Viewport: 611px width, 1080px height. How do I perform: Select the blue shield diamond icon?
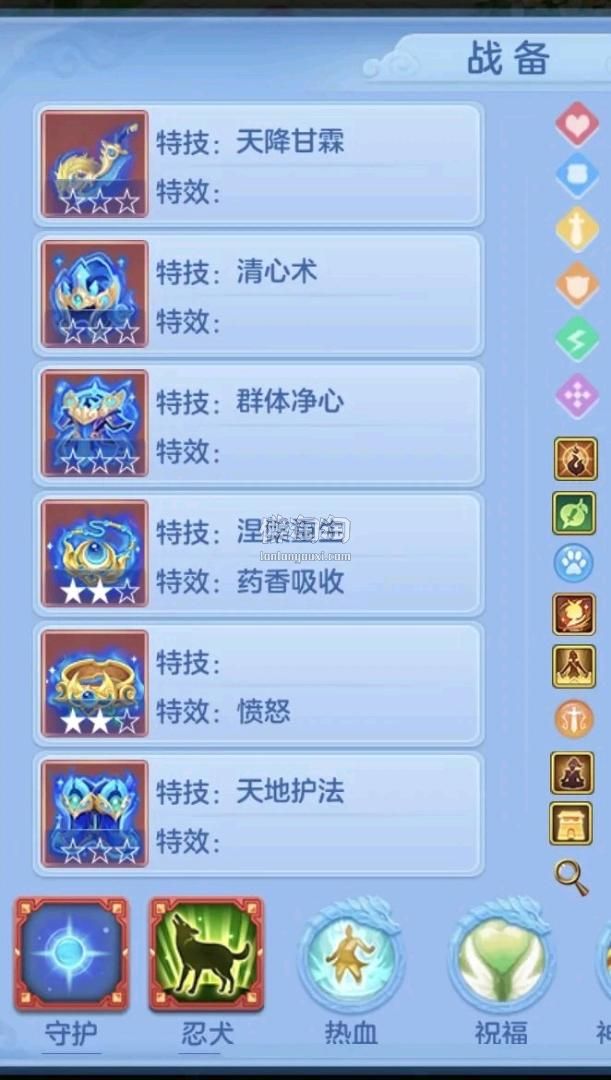point(576,177)
